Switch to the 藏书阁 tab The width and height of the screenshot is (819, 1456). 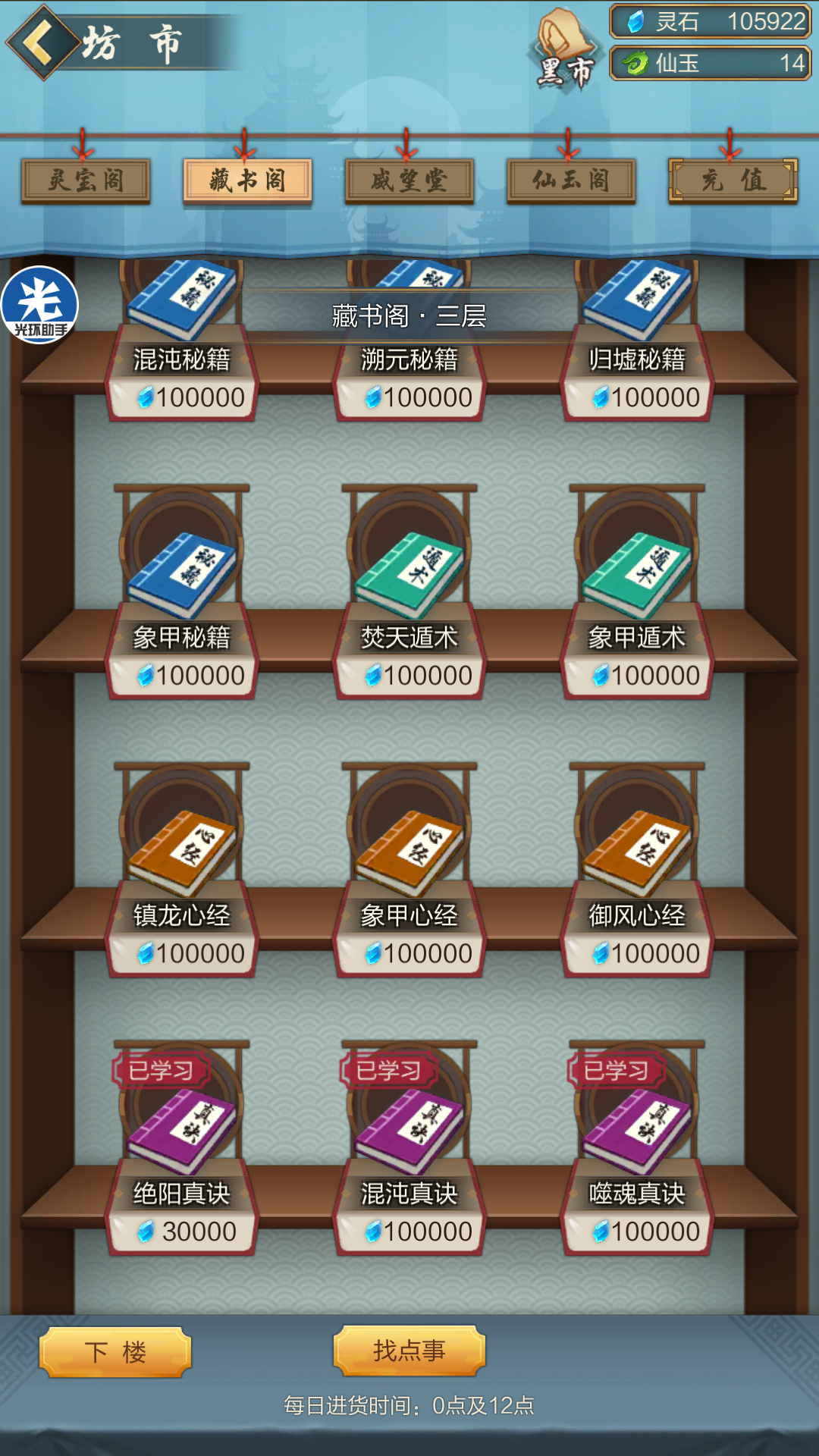247,180
